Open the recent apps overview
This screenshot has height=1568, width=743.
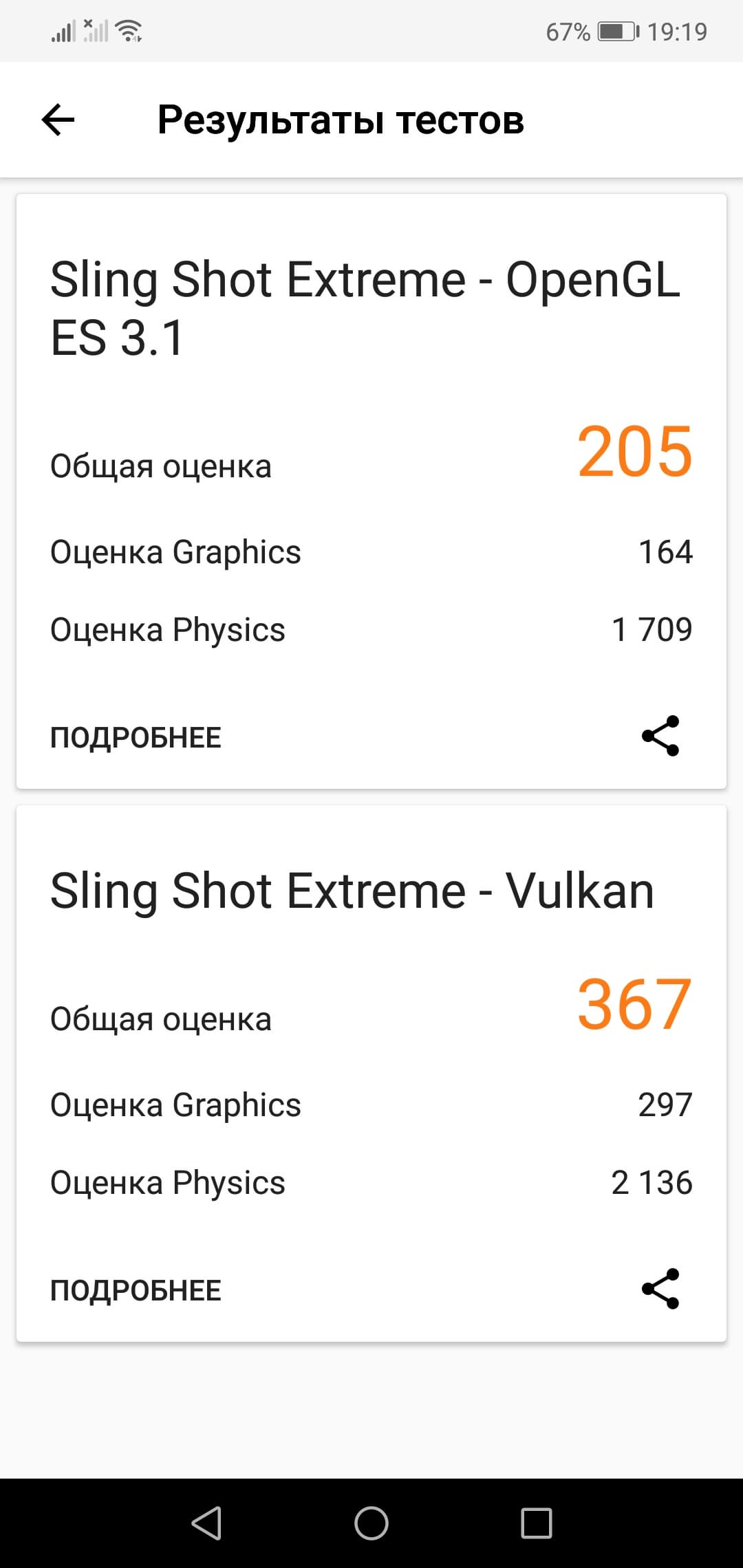(x=537, y=1523)
